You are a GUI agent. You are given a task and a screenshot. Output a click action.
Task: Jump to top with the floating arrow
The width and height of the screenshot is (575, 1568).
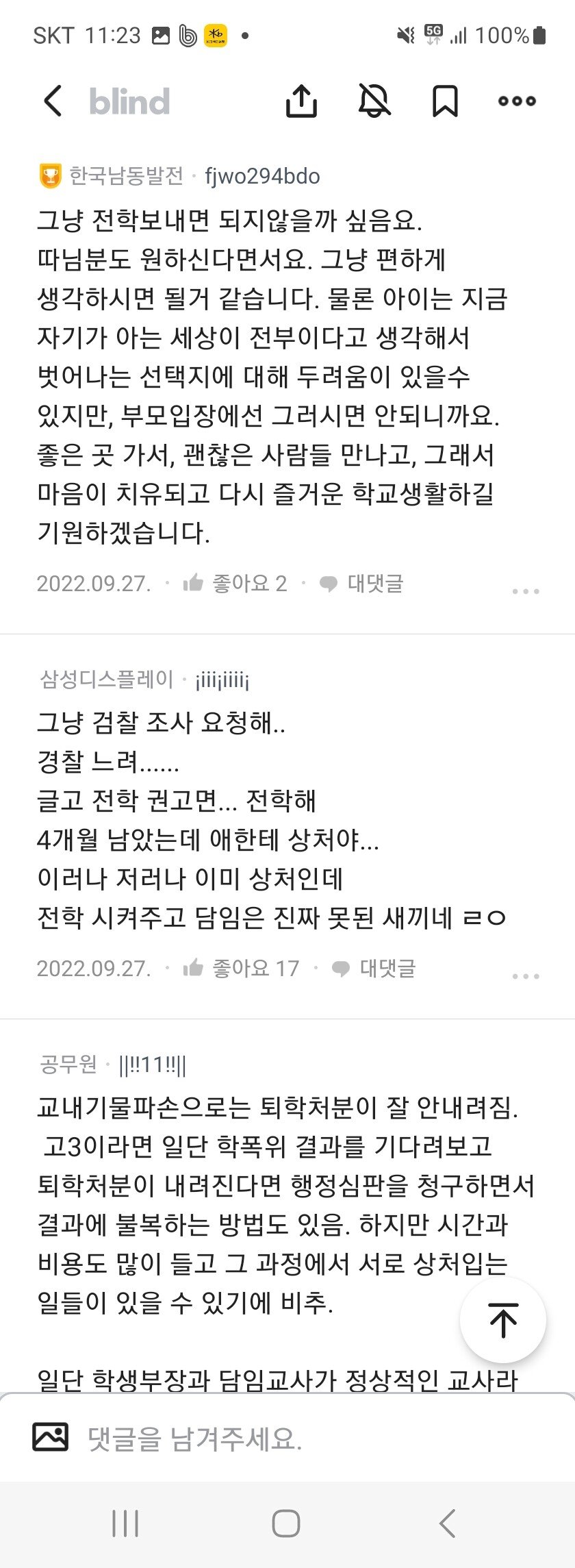tap(503, 1320)
